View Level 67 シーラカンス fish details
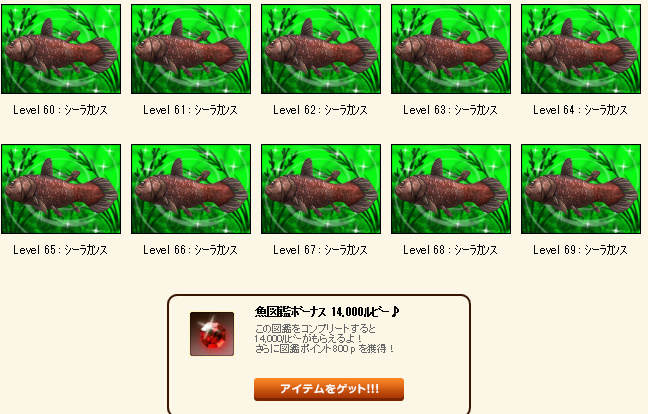The image size is (648, 414). (x=321, y=189)
